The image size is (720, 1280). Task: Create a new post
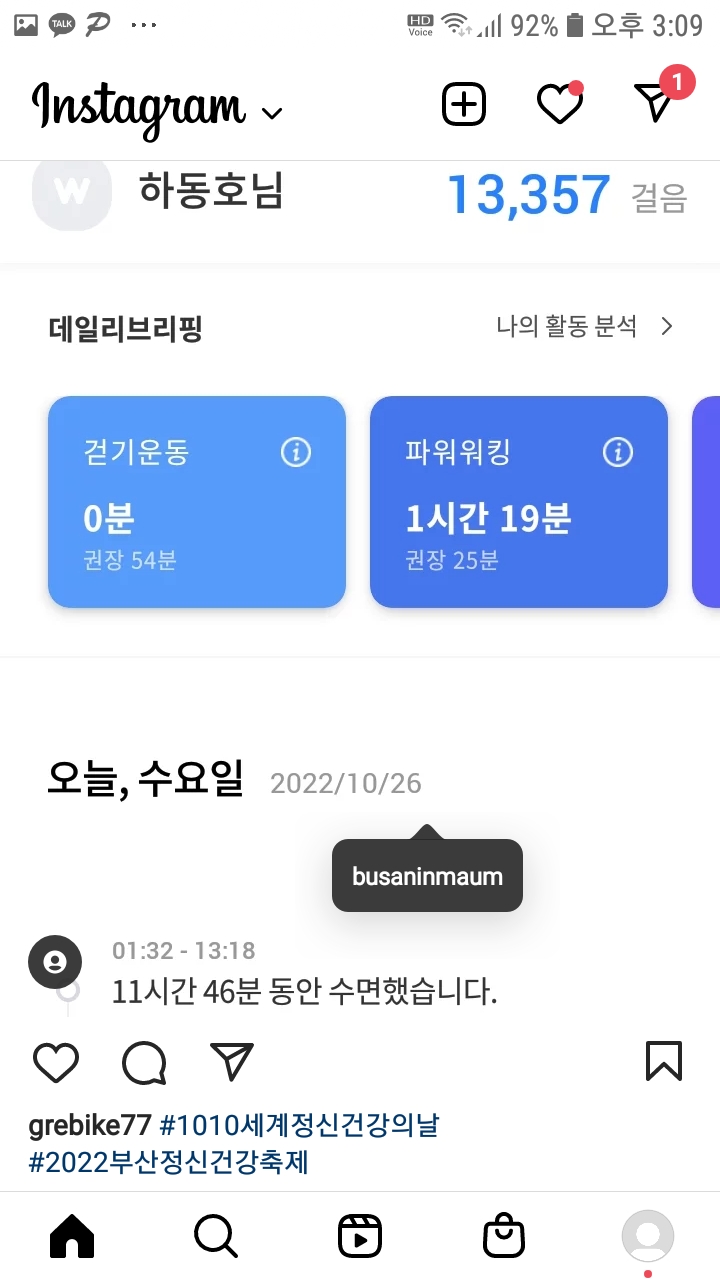(464, 104)
